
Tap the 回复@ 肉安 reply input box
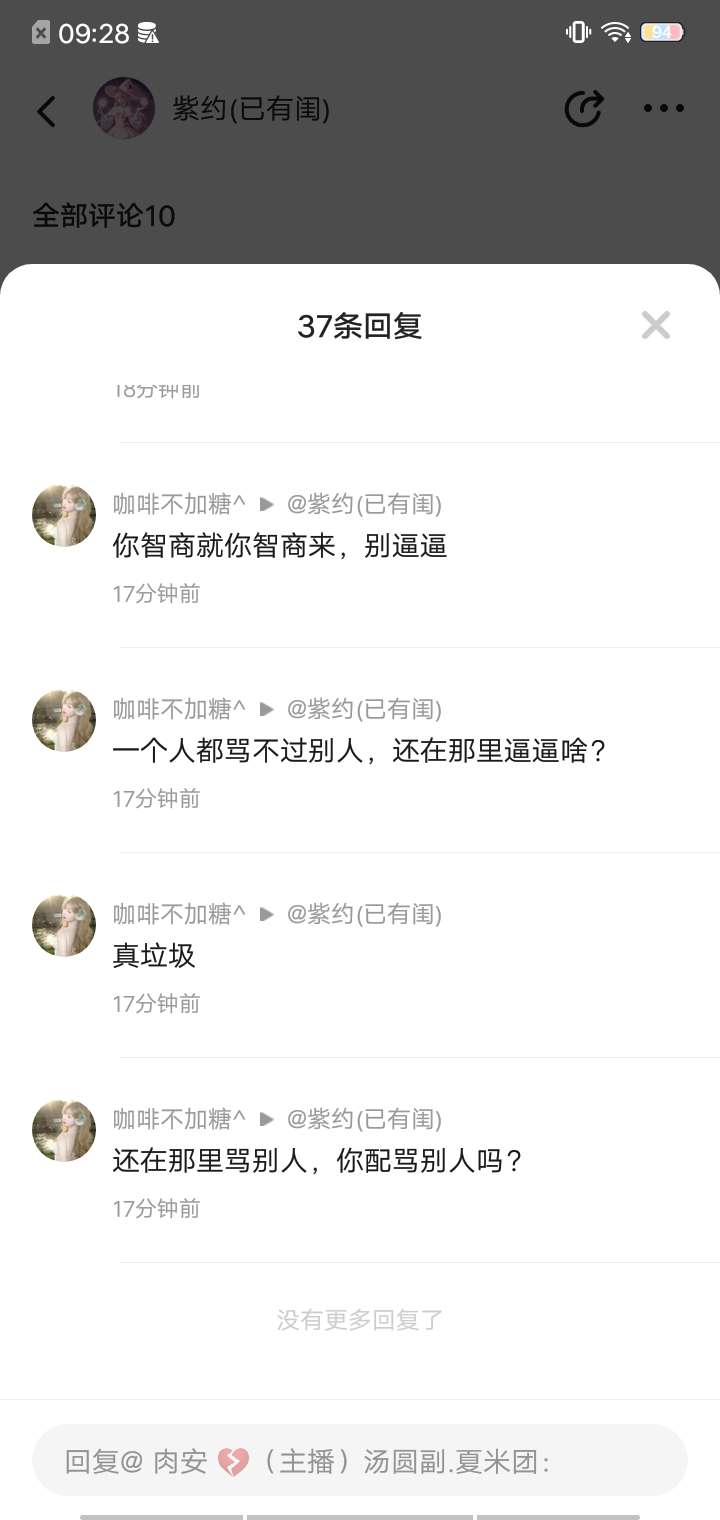coord(360,1461)
